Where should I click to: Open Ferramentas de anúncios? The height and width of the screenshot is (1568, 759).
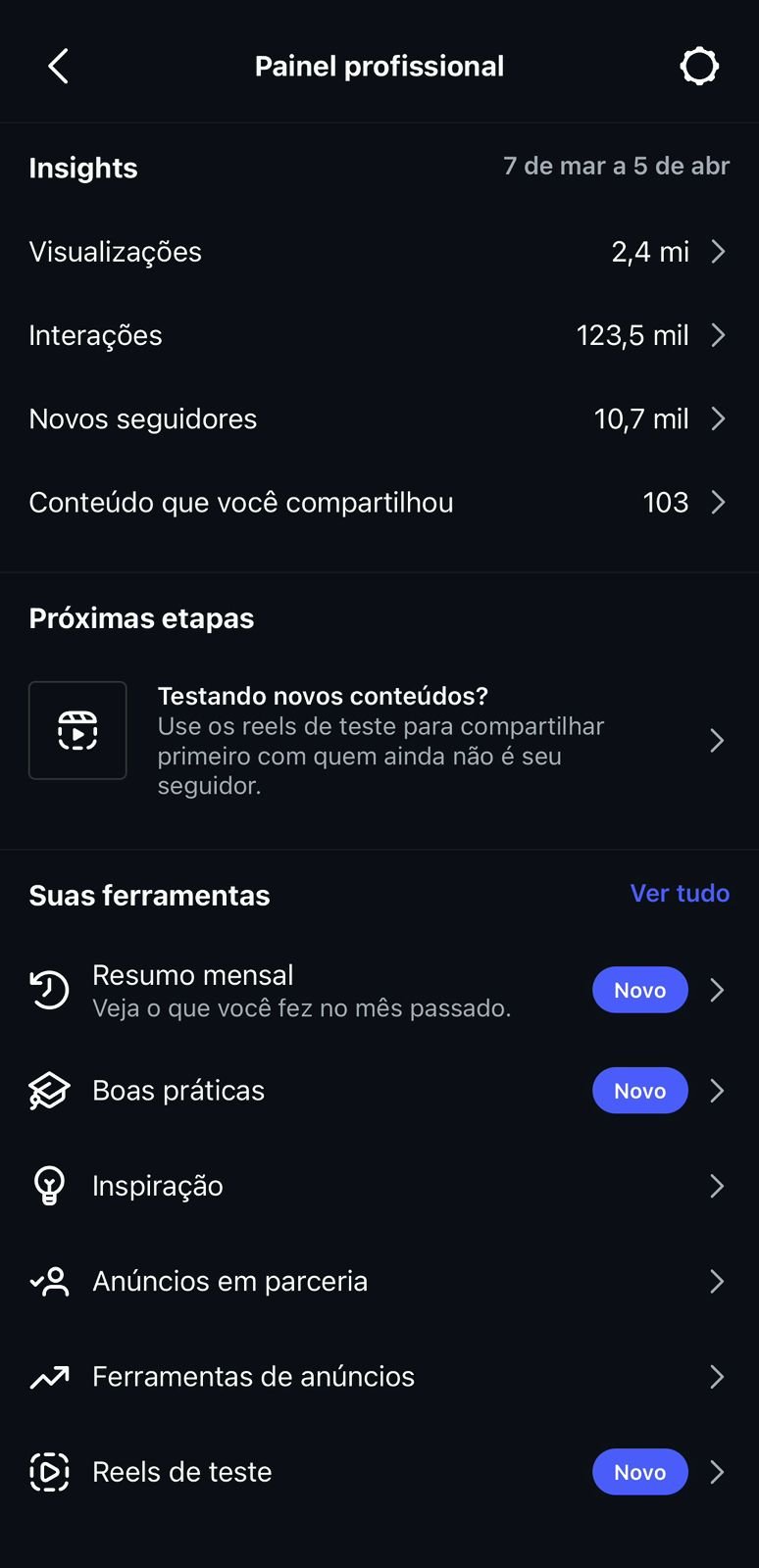click(x=379, y=1377)
